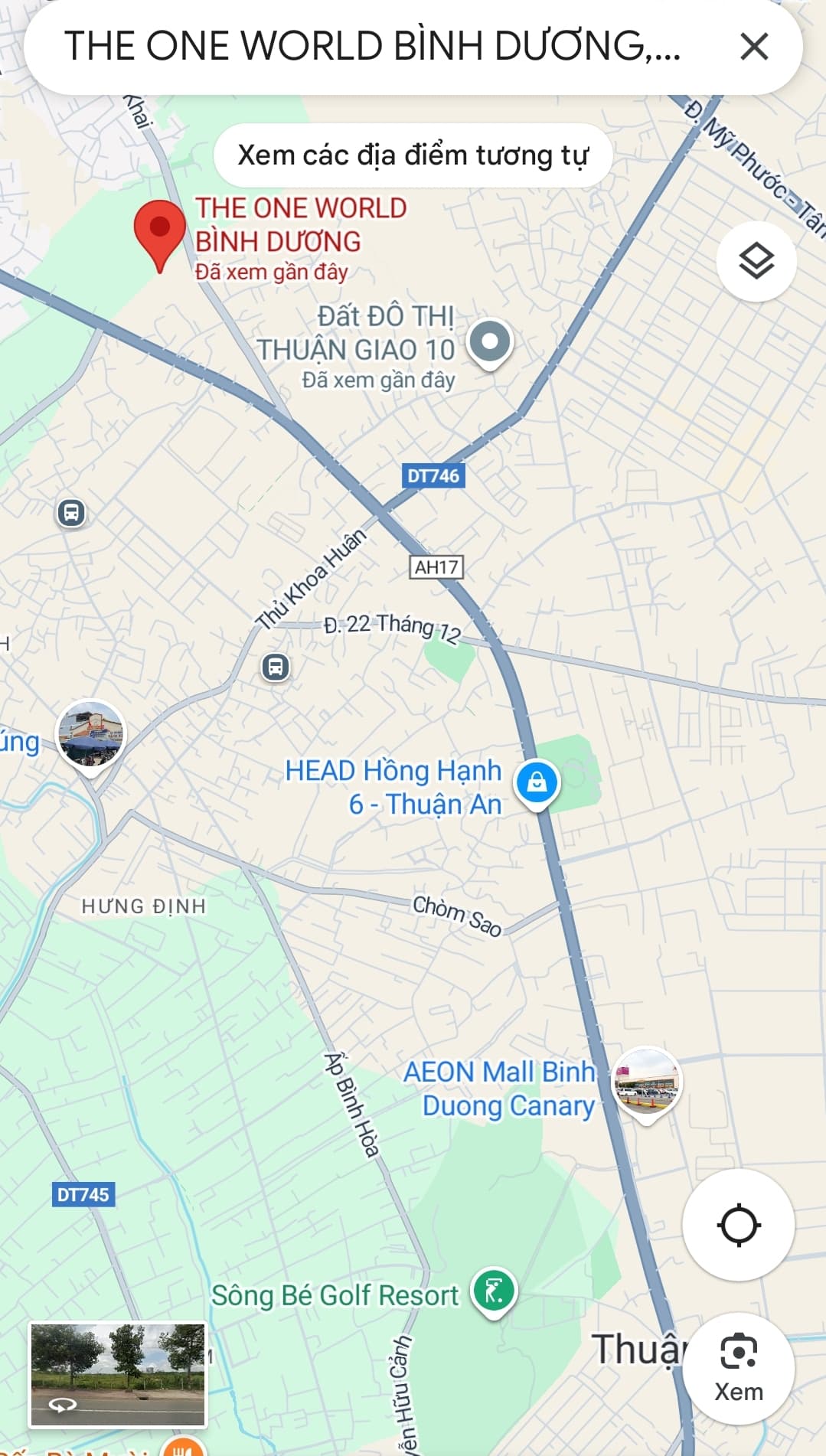Open the search box showing THE ONE WORLD BÌNH DƯƠNG
The height and width of the screenshot is (1456, 826).
372,47
